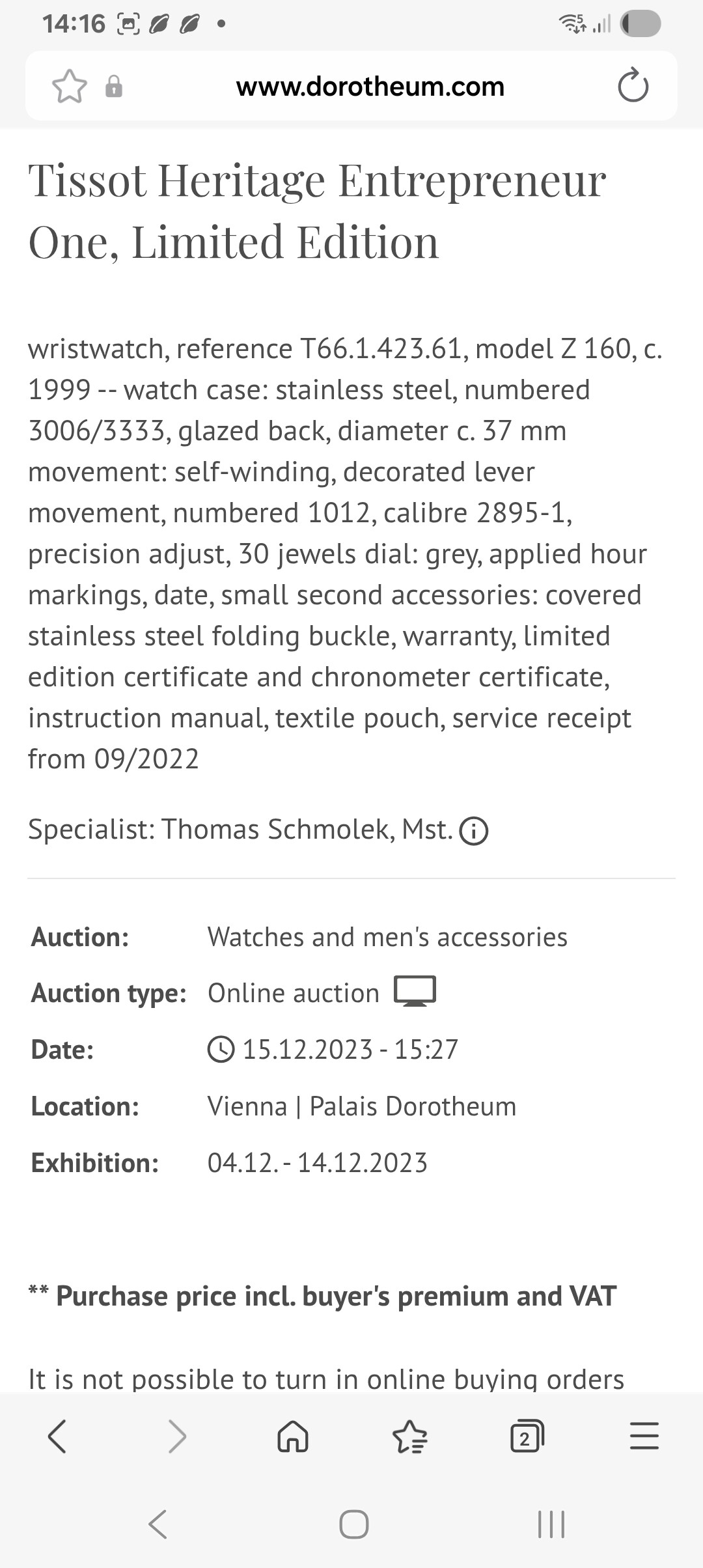Open the browser home page
703x1568 pixels.
tap(293, 1436)
